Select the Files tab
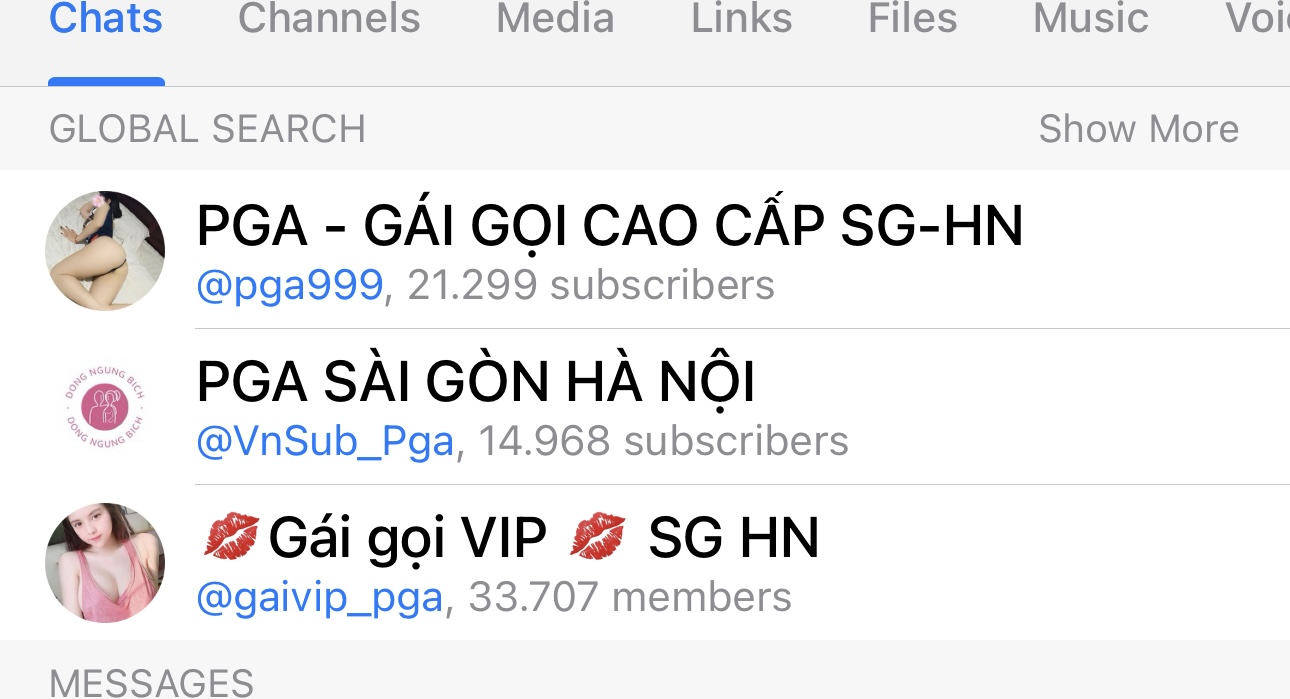 (x=912, y=18)
